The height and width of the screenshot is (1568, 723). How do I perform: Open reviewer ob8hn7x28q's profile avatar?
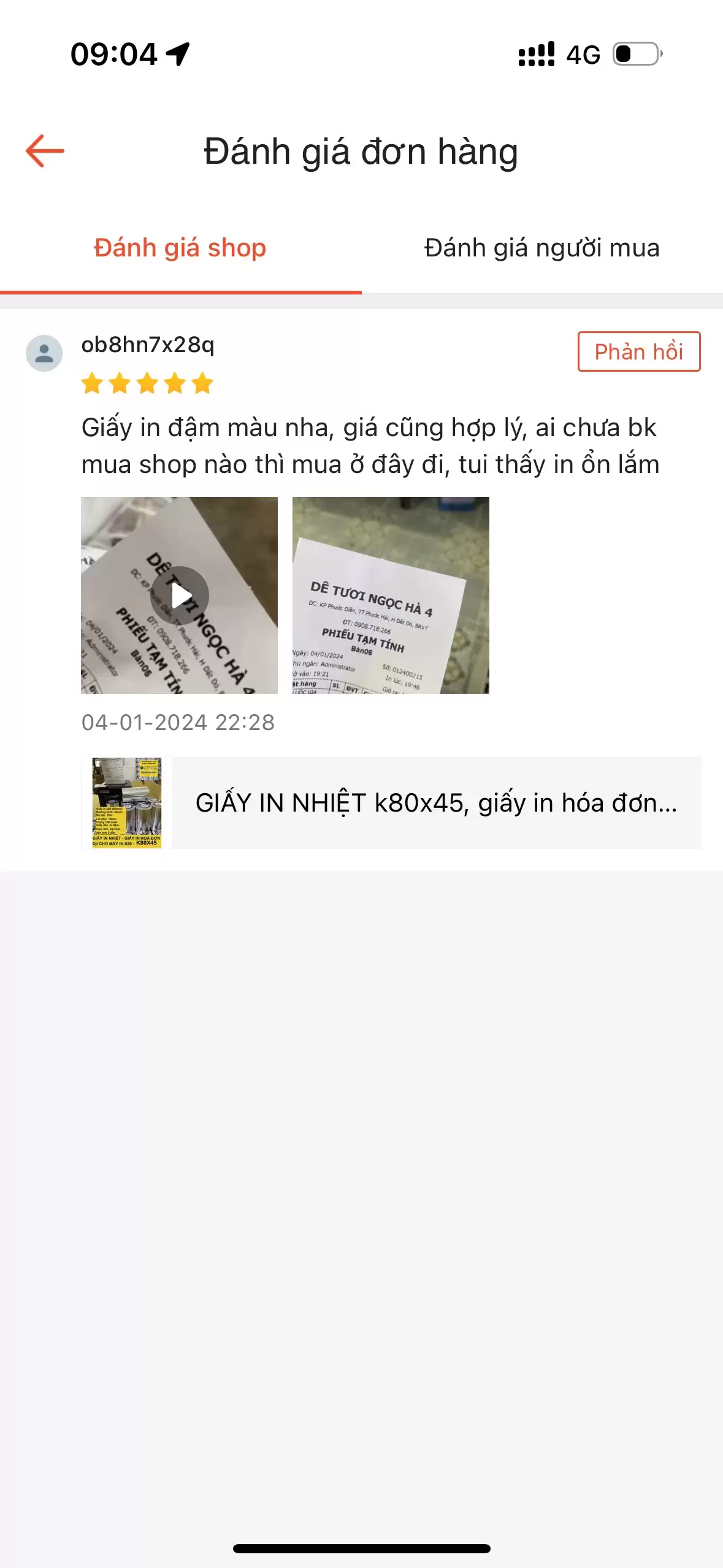(44, 353)
